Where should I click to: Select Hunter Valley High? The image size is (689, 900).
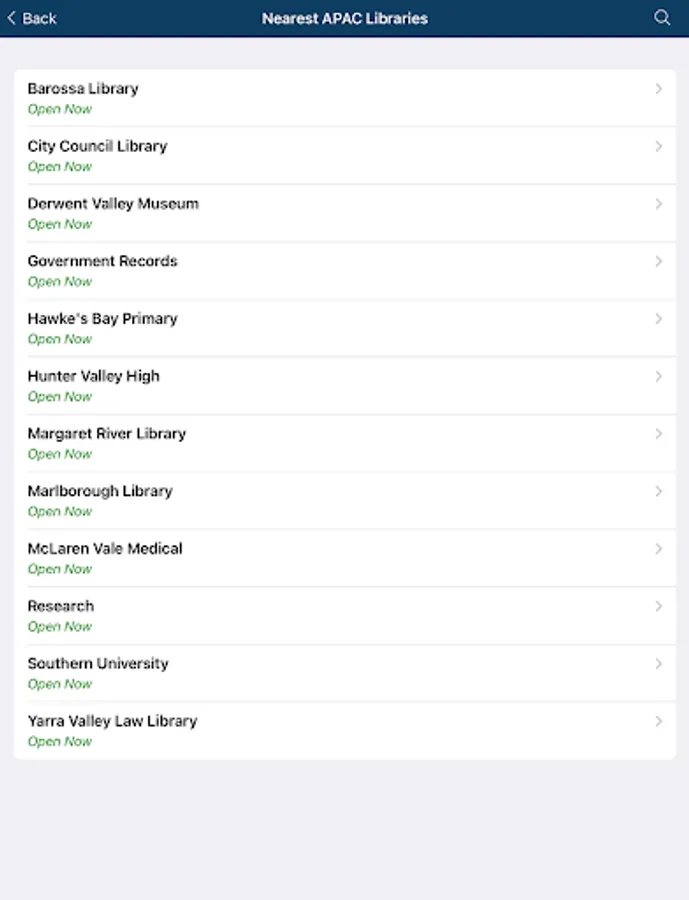pyautogui.click(x=344, y=385)
